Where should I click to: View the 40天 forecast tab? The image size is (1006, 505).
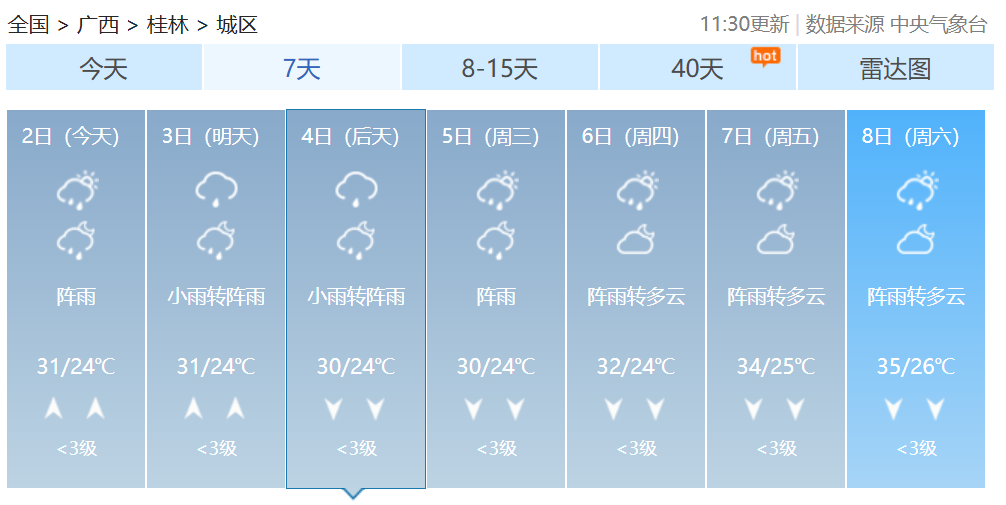[x=698, y=67]
